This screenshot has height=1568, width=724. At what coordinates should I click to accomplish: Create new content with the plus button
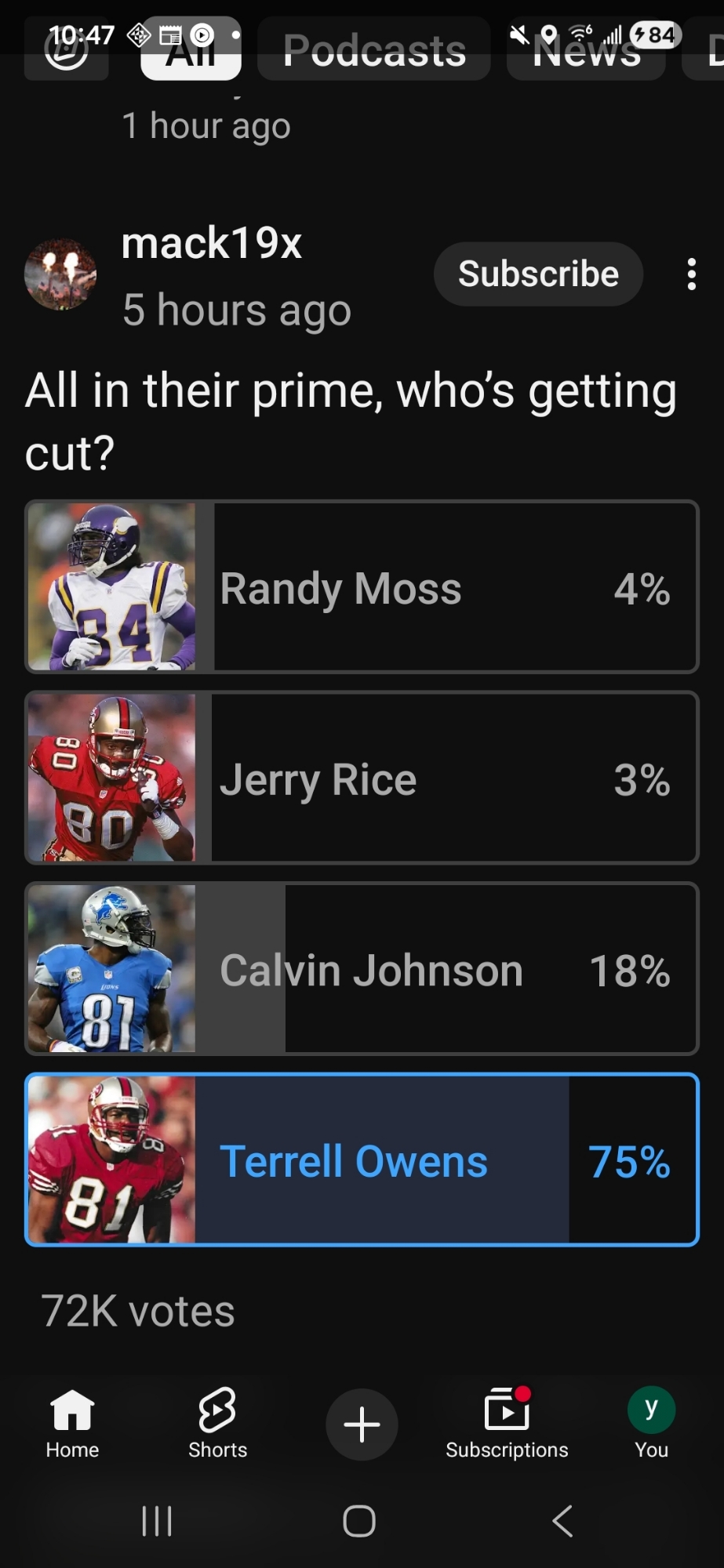tap(362, 1425)
